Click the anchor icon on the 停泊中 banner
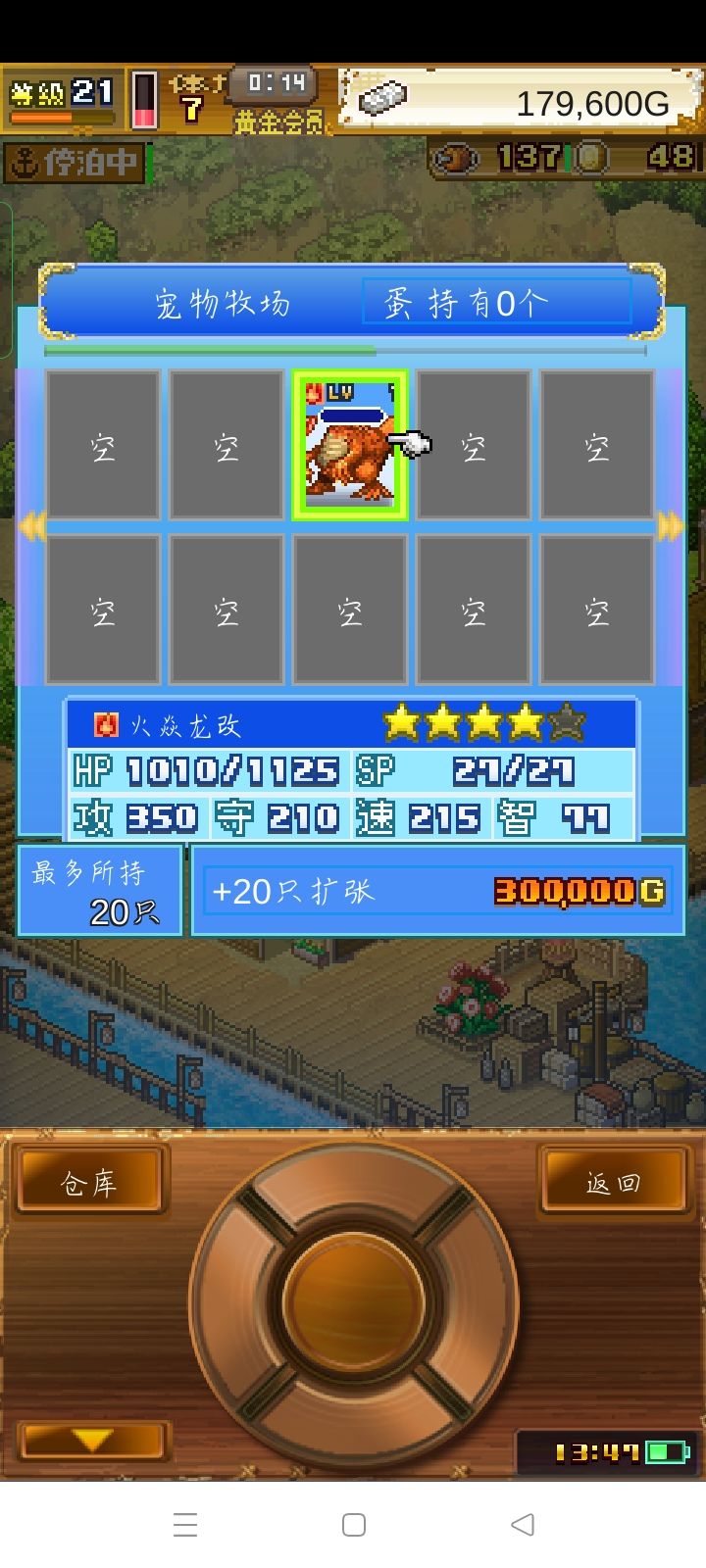 pos(25,163)
